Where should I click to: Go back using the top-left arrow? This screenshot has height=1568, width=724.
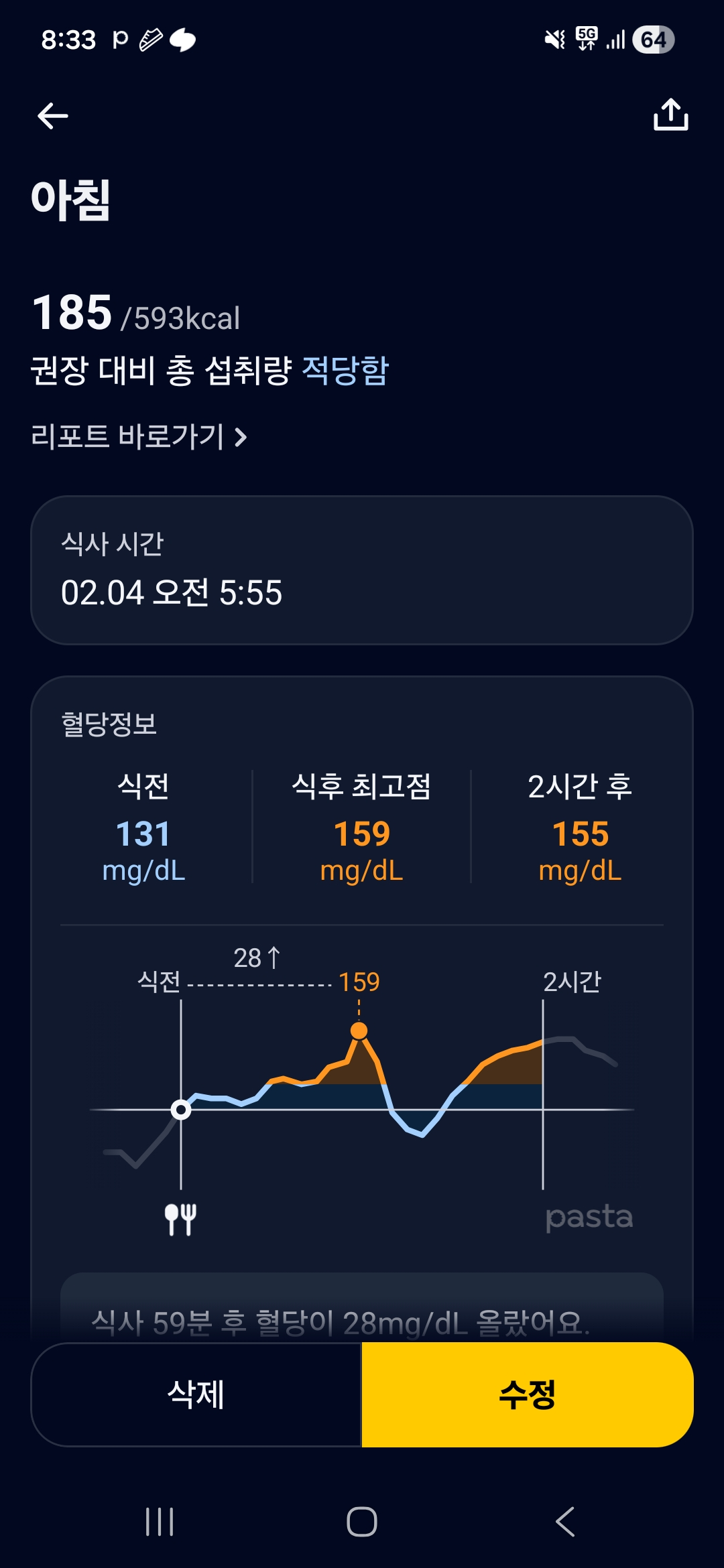(53, 116)
